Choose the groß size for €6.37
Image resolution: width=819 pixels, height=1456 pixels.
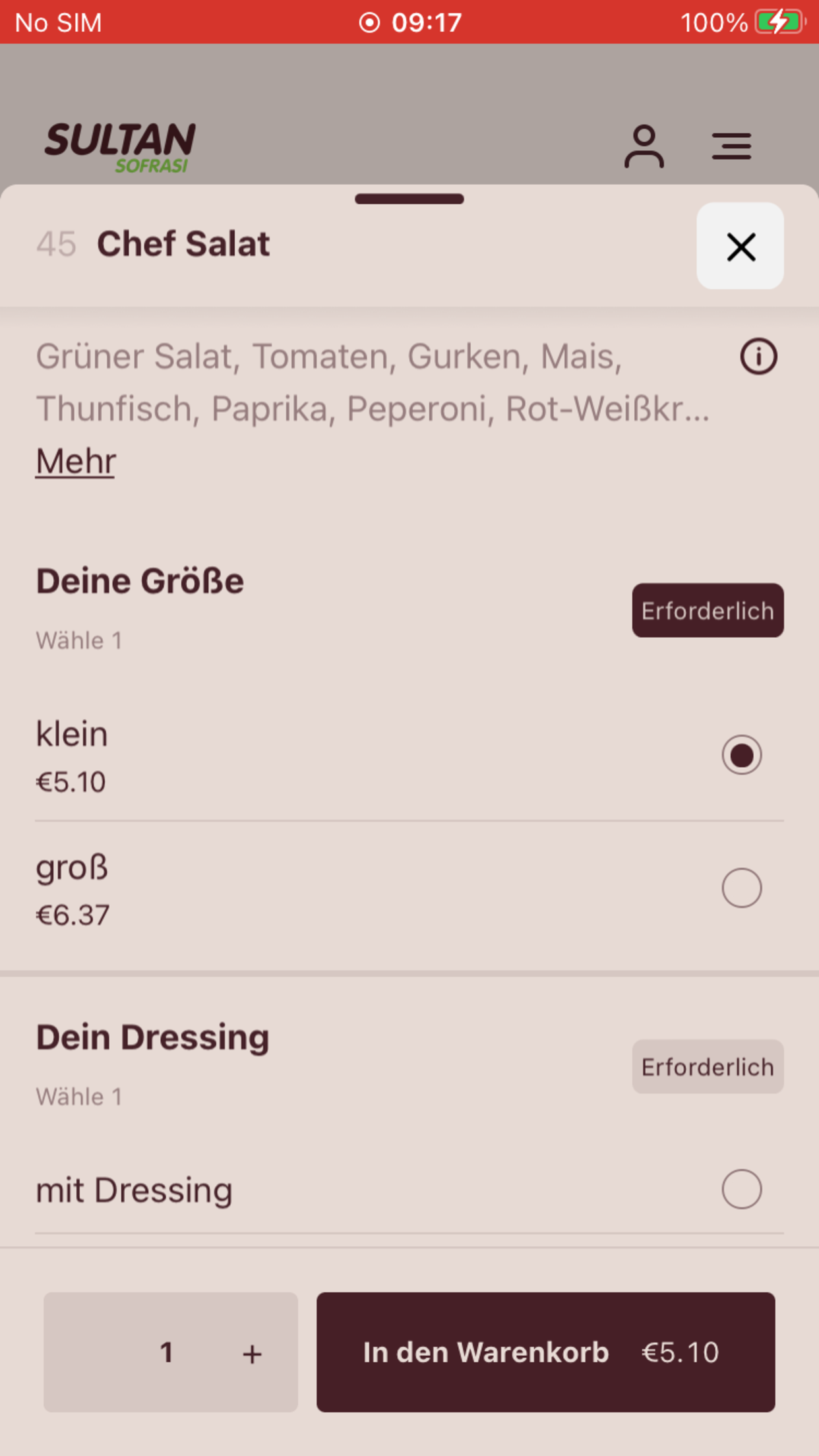click(409, 888)
